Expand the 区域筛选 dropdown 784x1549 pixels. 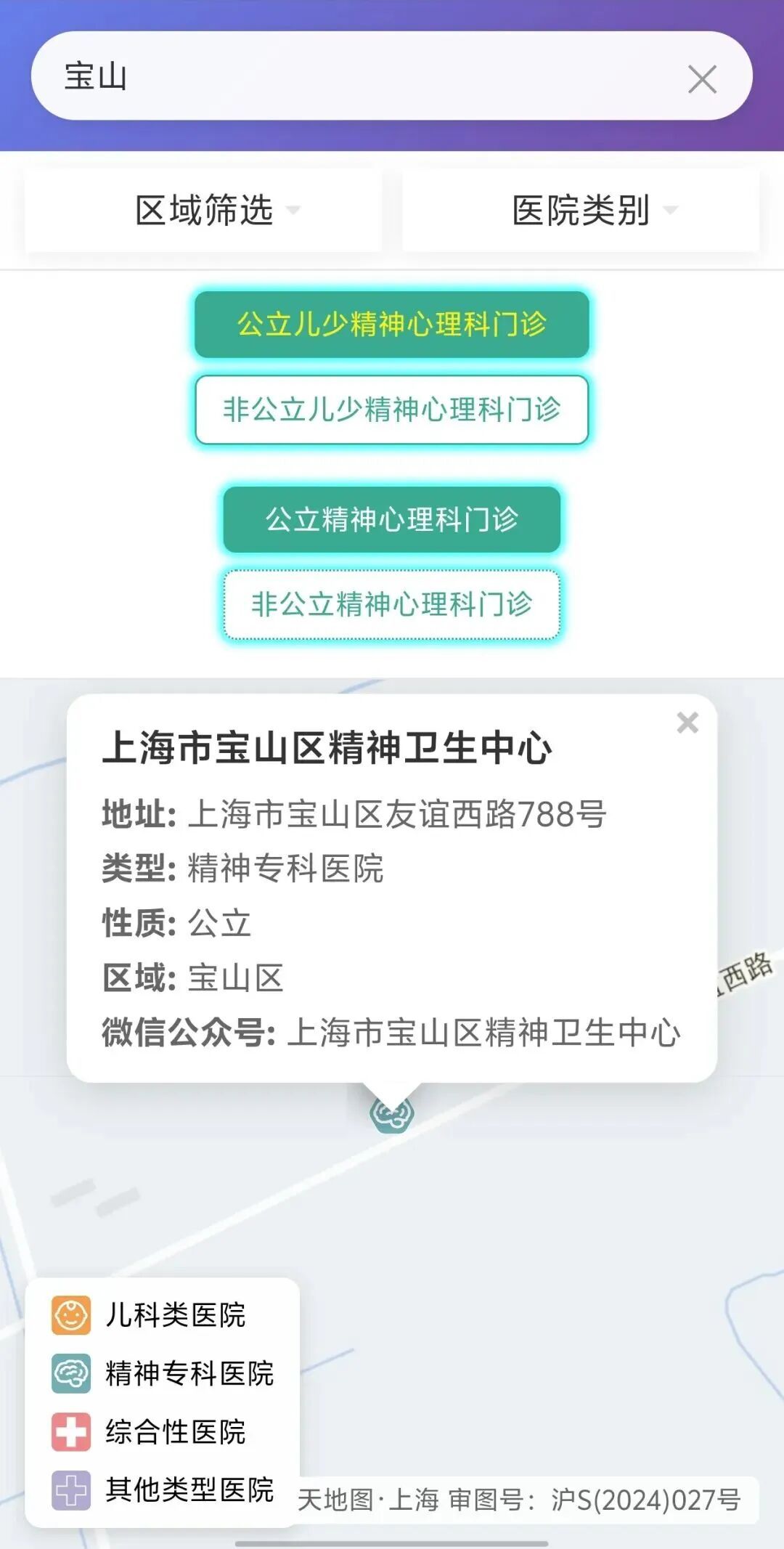click(204, 211)
